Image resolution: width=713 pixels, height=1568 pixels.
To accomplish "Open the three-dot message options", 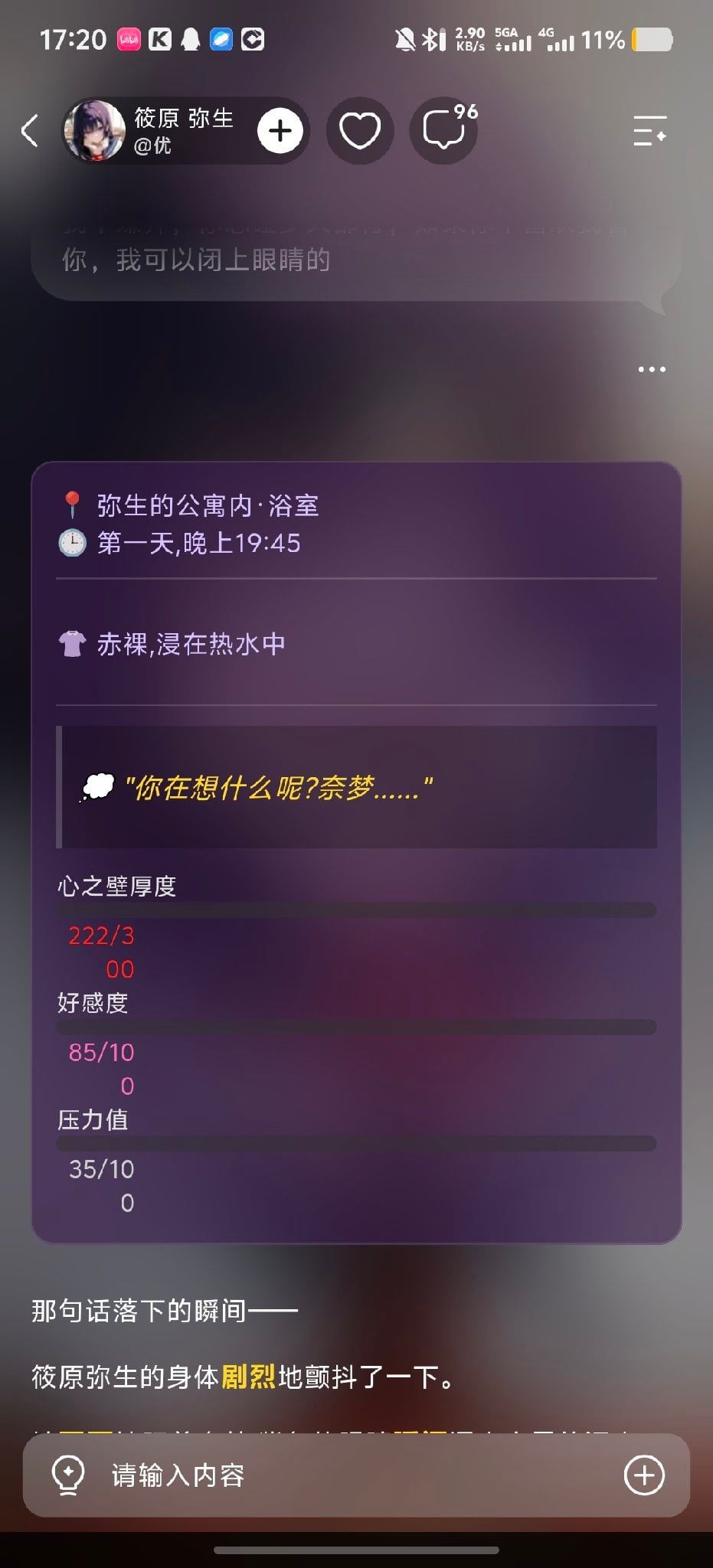I will [652, 369].
